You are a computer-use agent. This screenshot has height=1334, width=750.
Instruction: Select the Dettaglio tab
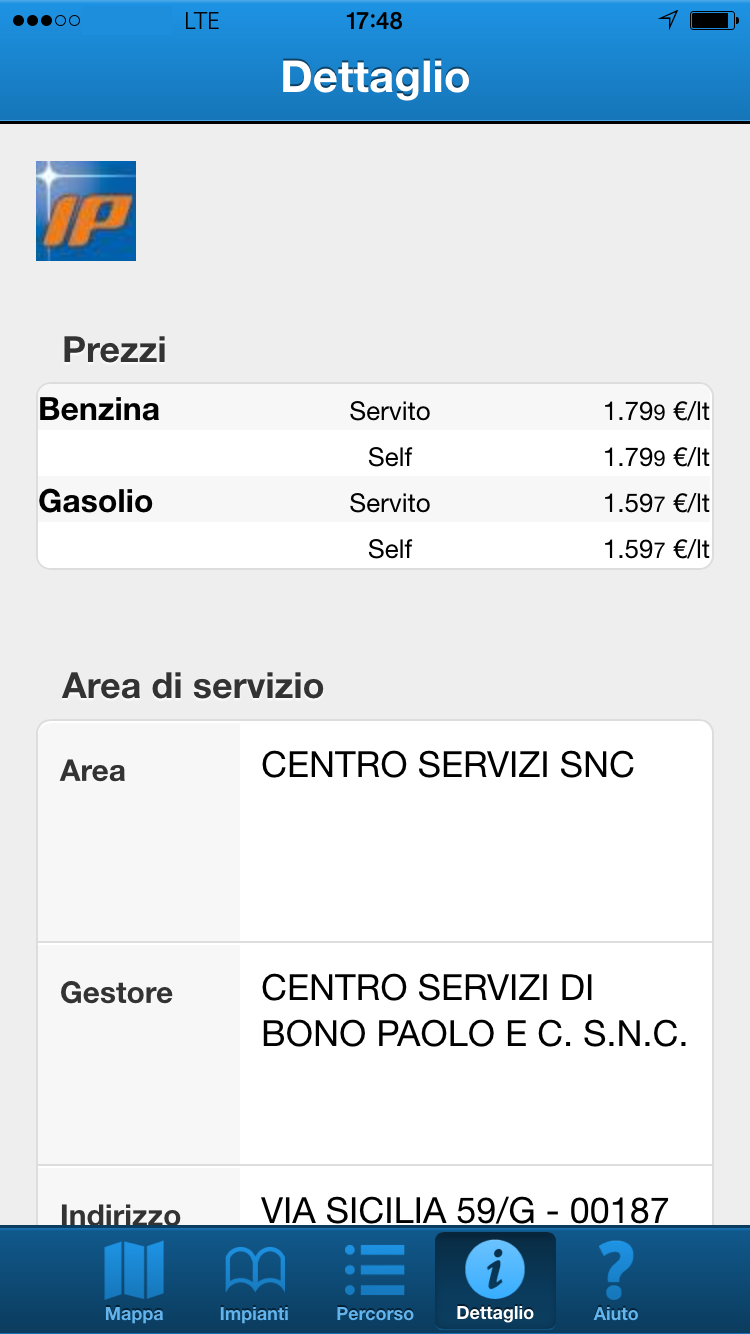(495, 1280)
